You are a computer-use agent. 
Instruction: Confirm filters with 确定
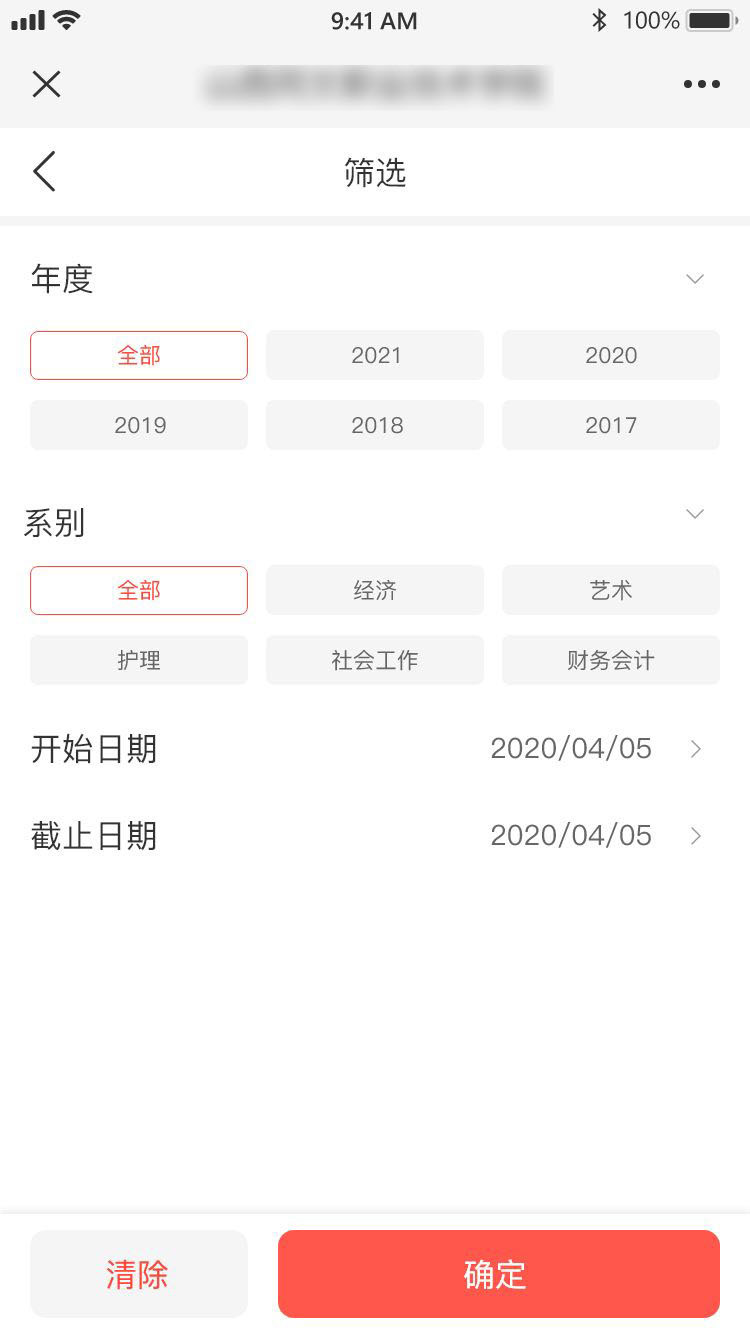[499, 1274]
